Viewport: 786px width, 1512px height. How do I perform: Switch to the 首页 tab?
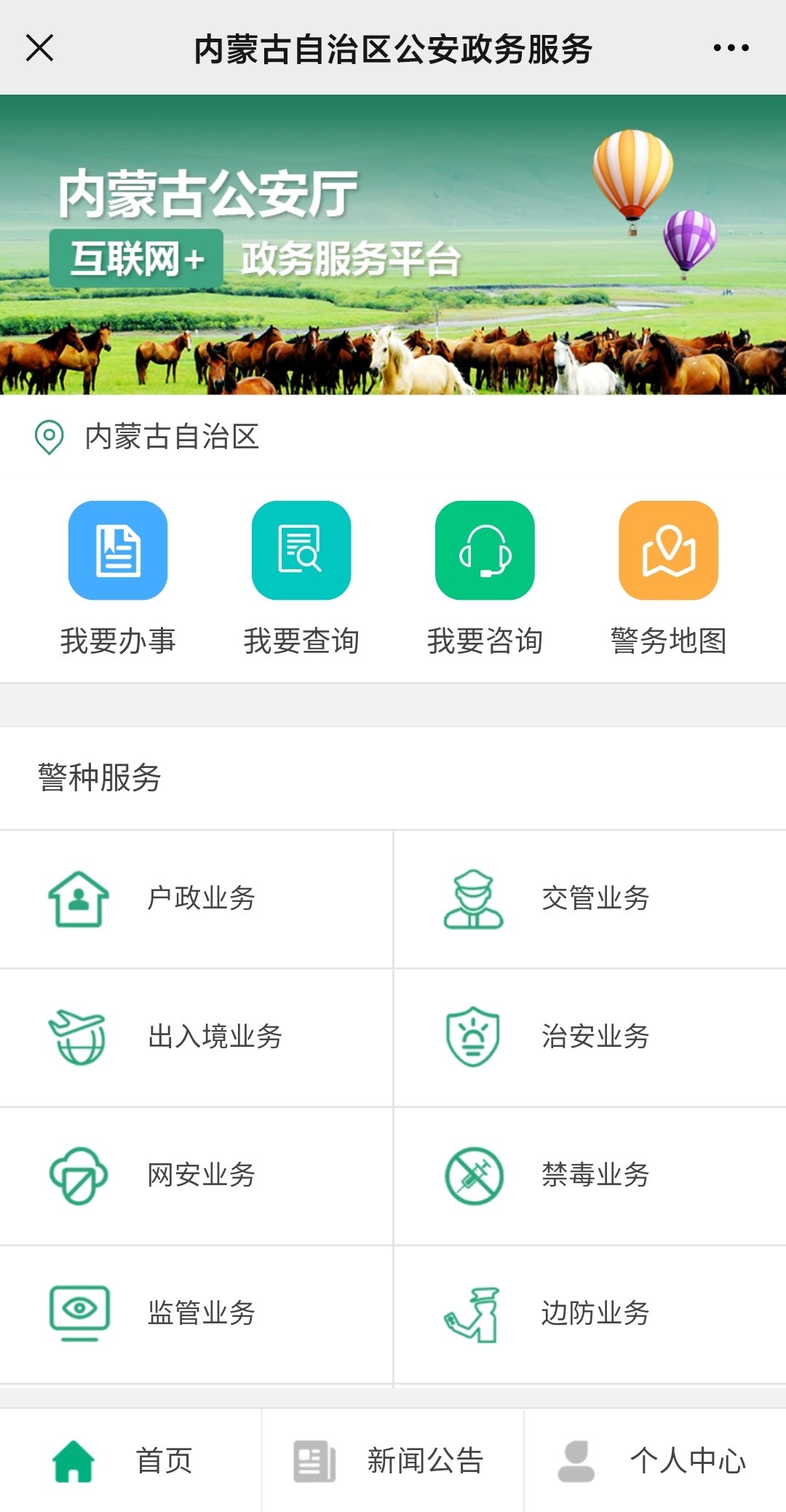tap(130, 1460)
